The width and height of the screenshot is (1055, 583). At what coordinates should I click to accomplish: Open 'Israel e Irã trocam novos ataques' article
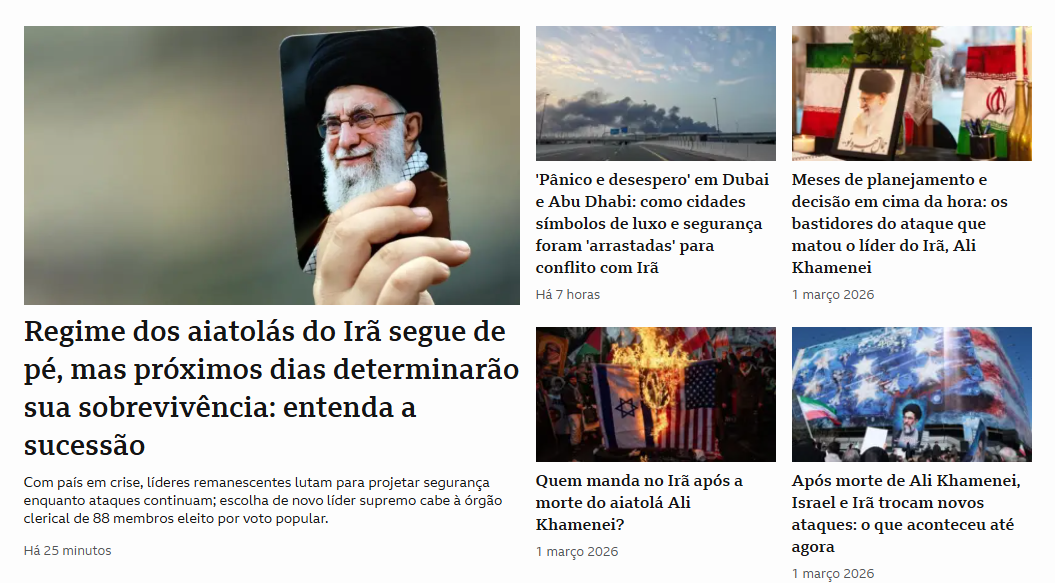905,514
